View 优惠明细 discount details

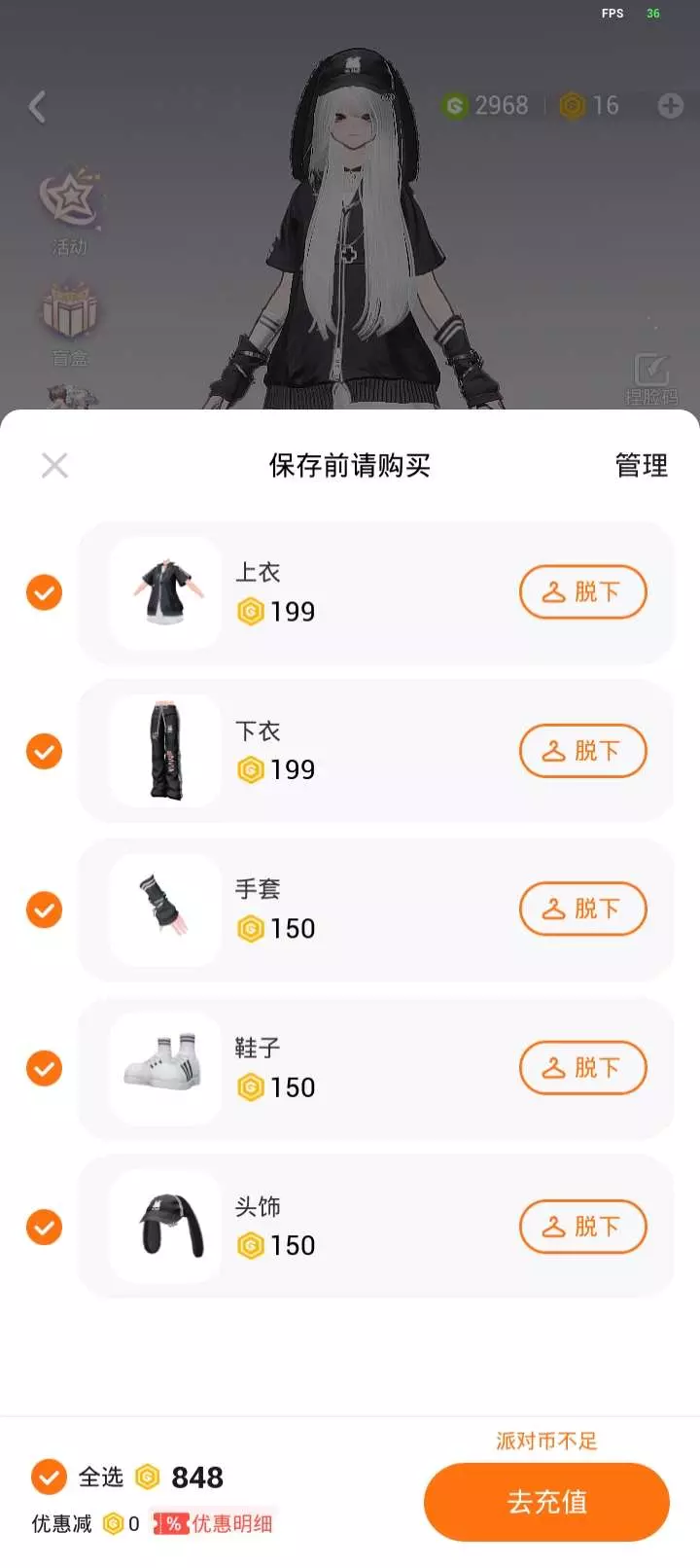click(x=216, y=1523)
